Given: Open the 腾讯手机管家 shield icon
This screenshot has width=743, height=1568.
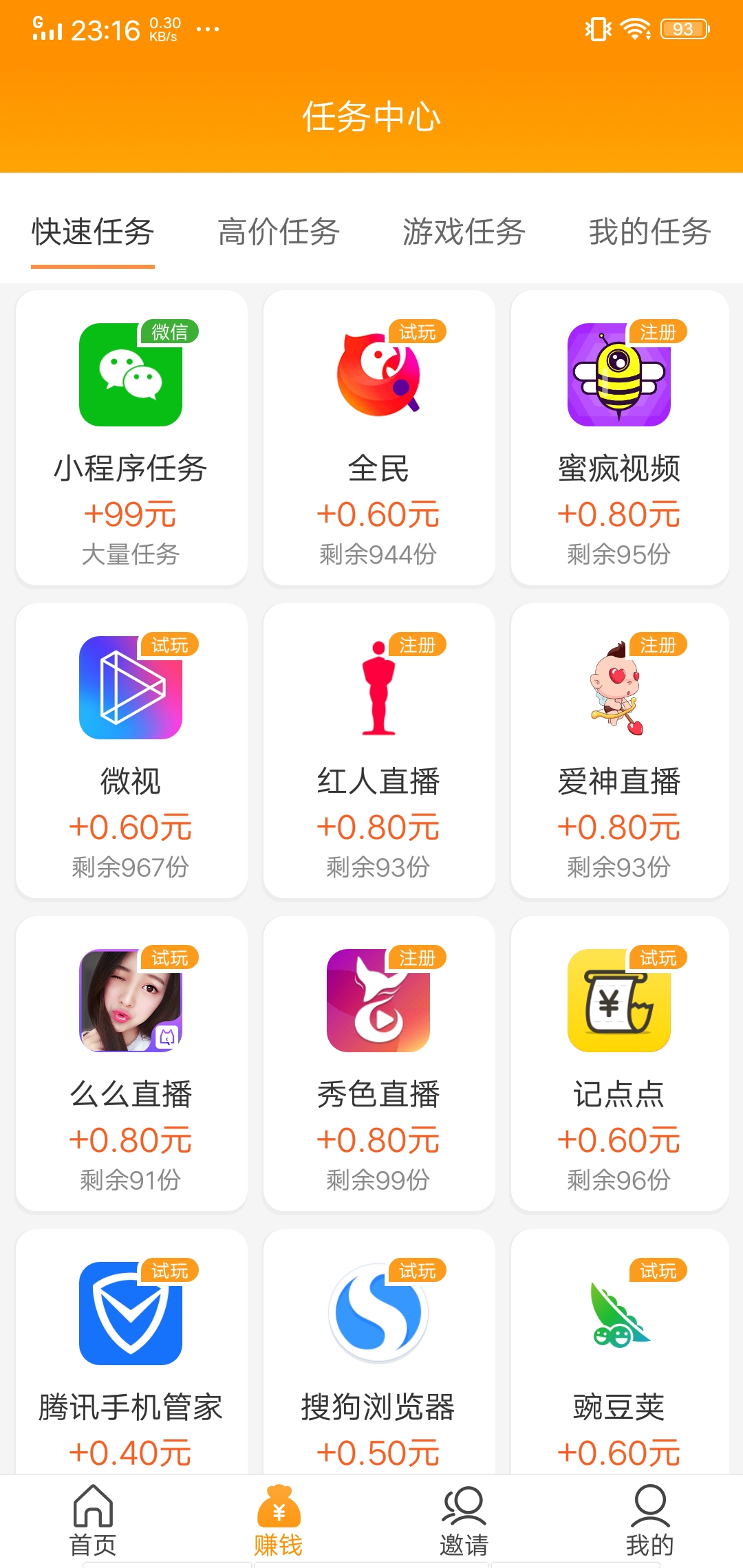Looking at the screenshot, I should tap(131, 1314).
